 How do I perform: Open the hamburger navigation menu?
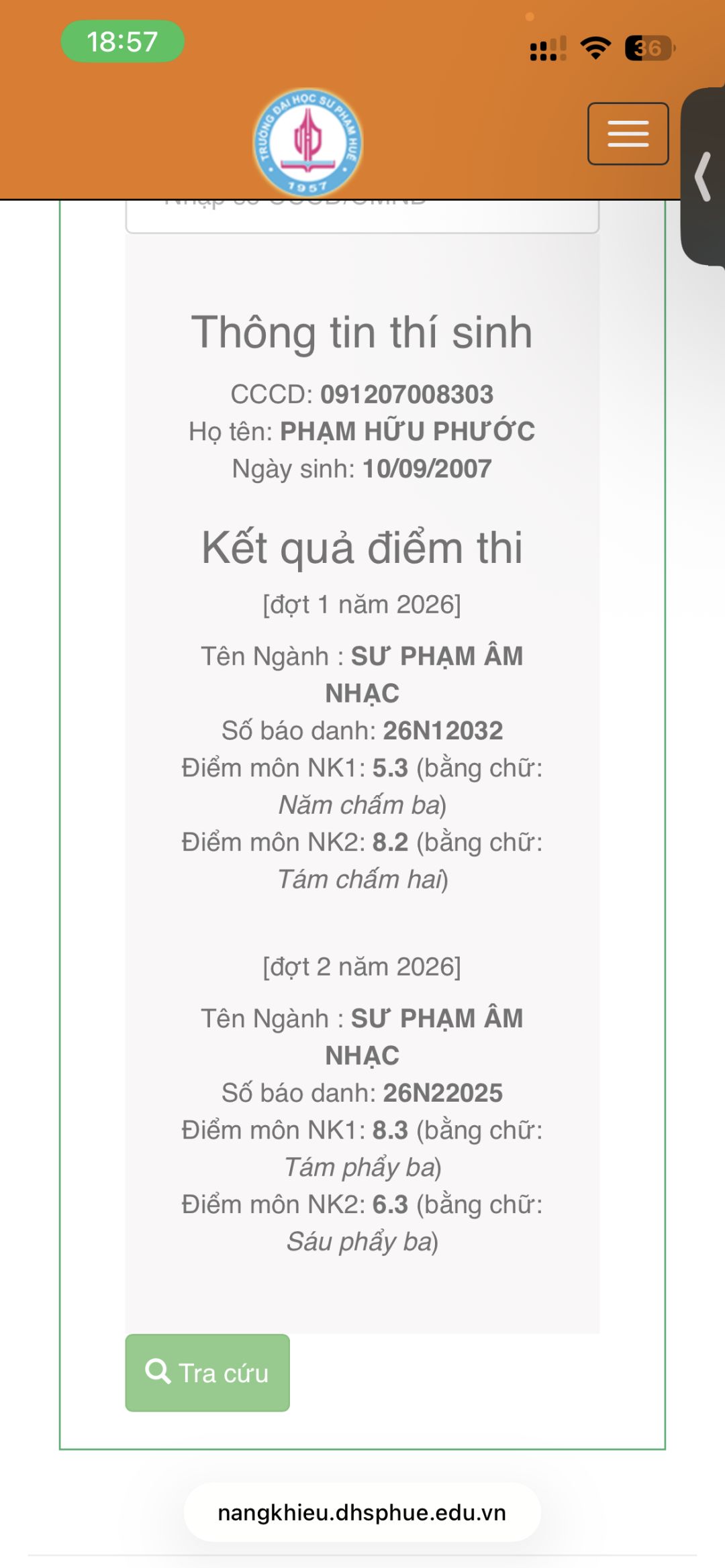point(628,134)
